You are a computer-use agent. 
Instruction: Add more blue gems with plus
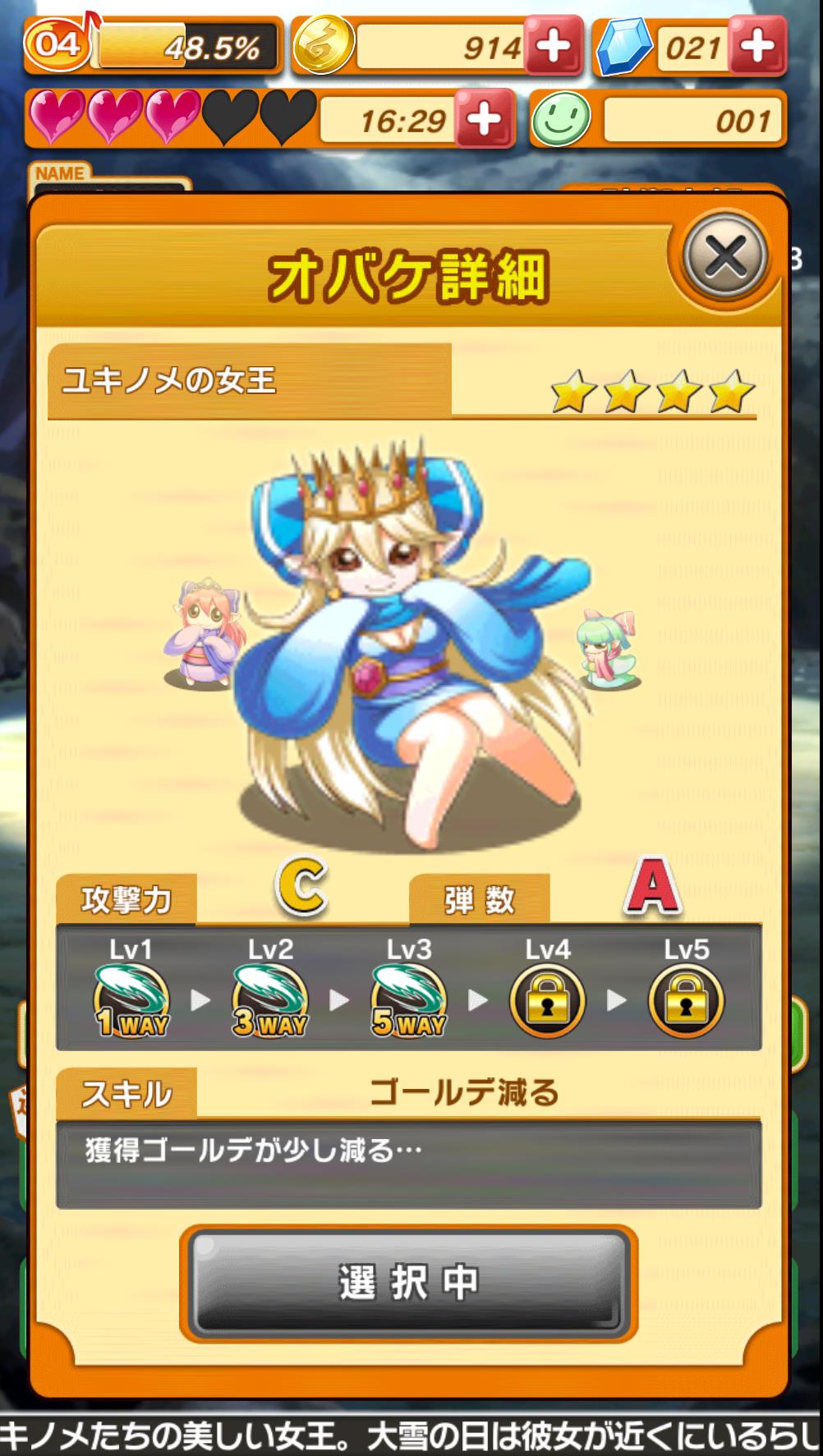(x=758, y=46)
